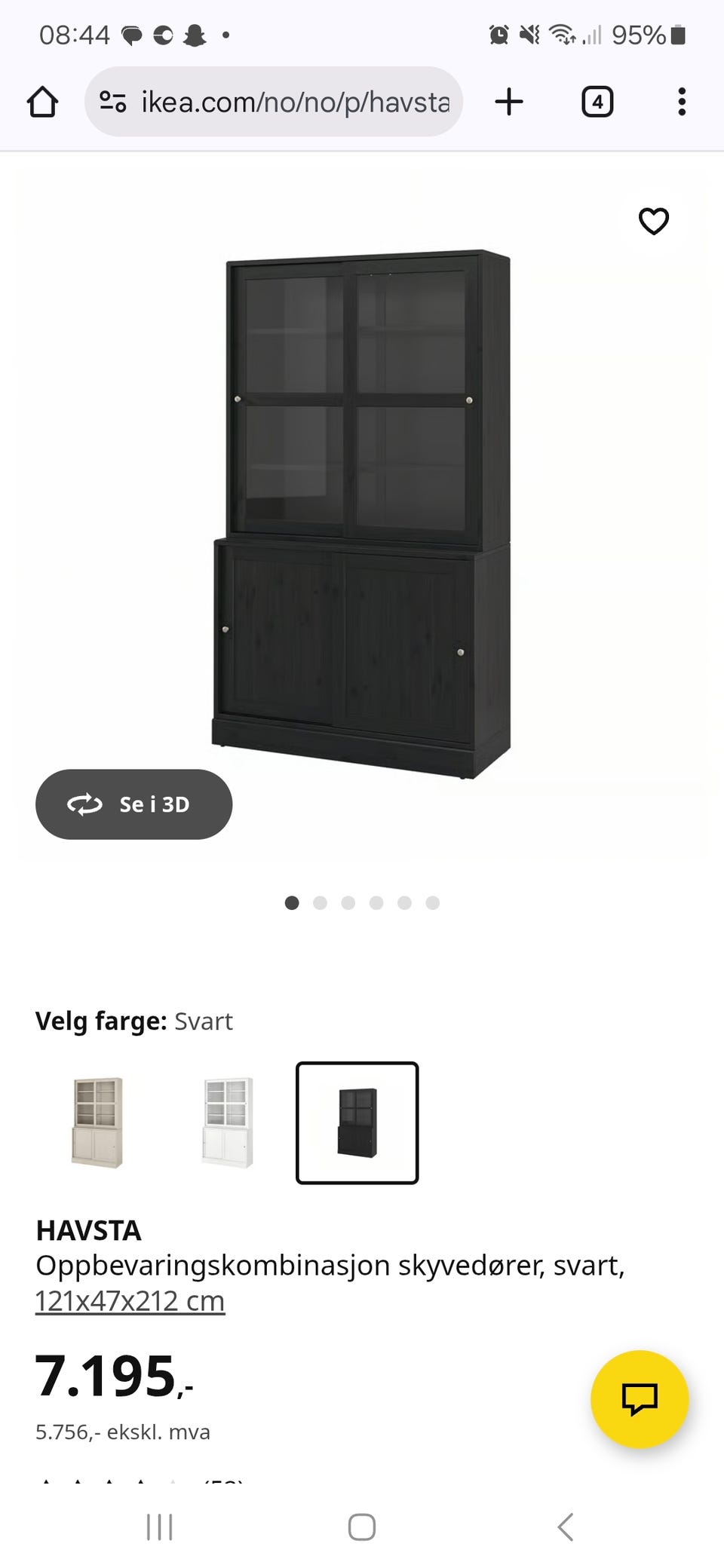
Task: Open a new browser tab
Action: (x=509, y=102)
